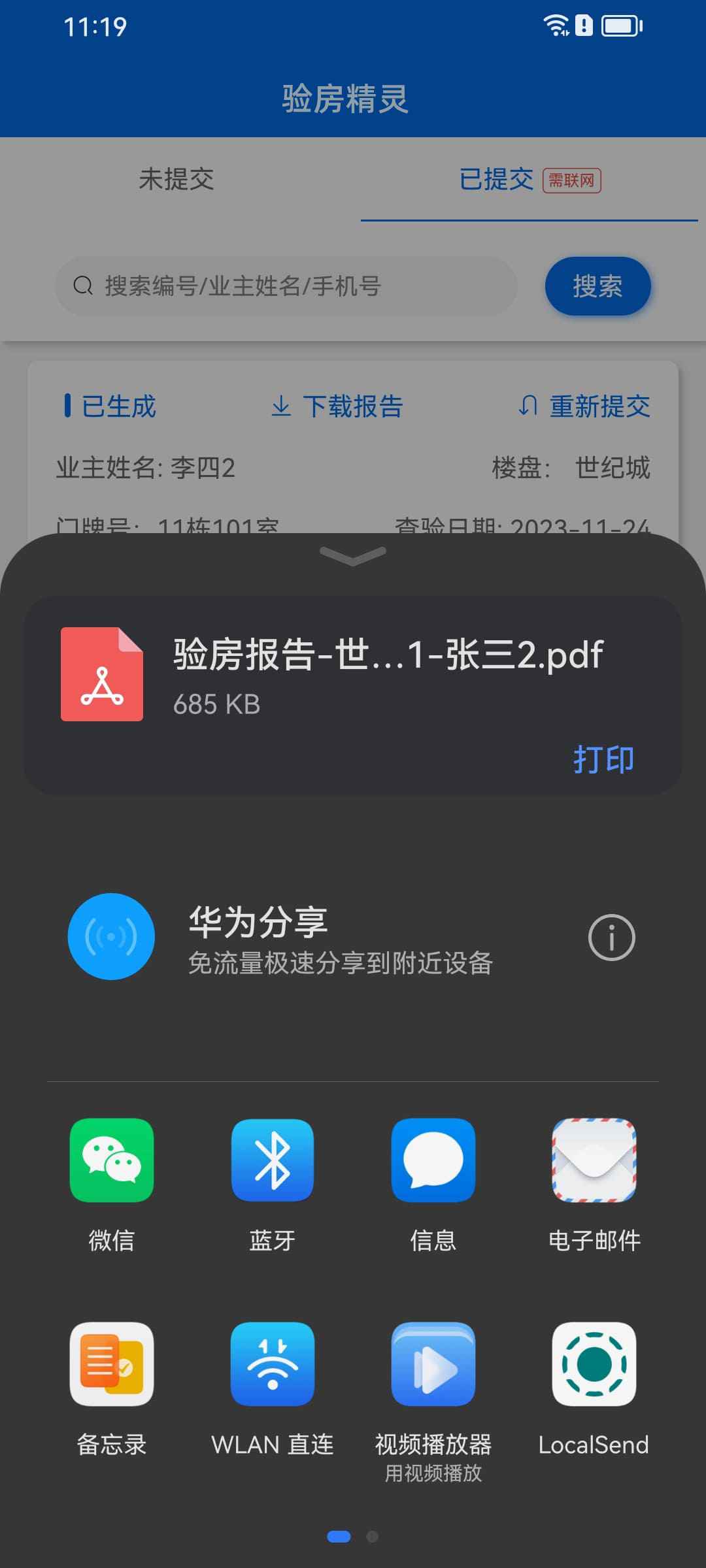Image resolution: width=706 pixels, height=1568 pixels.
Task: Tap 打印 to print the PDF
Action: pyautogui.click(x=603, y=759)
